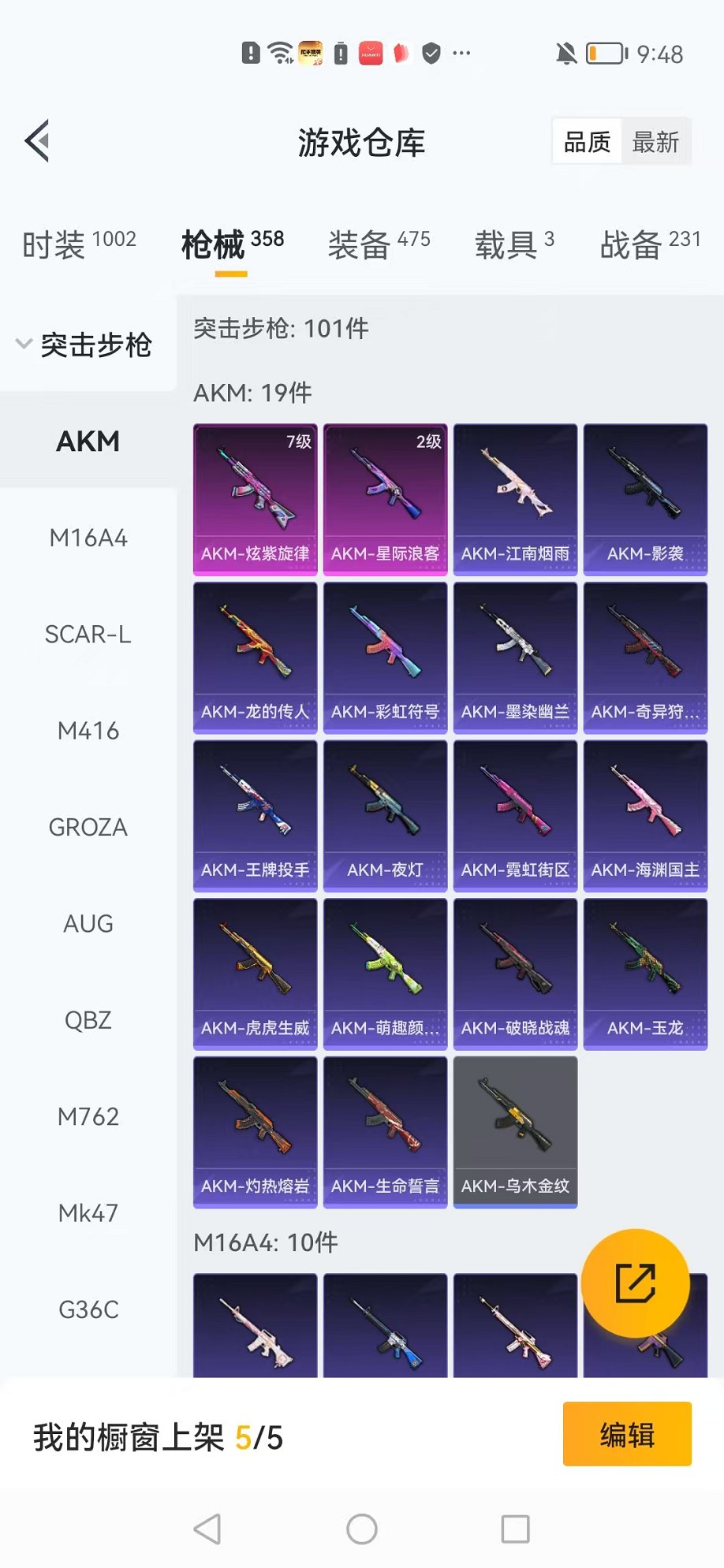Switch to the 装备 tab
This screenshot has height=1568, width=724.
coord(379,244)
